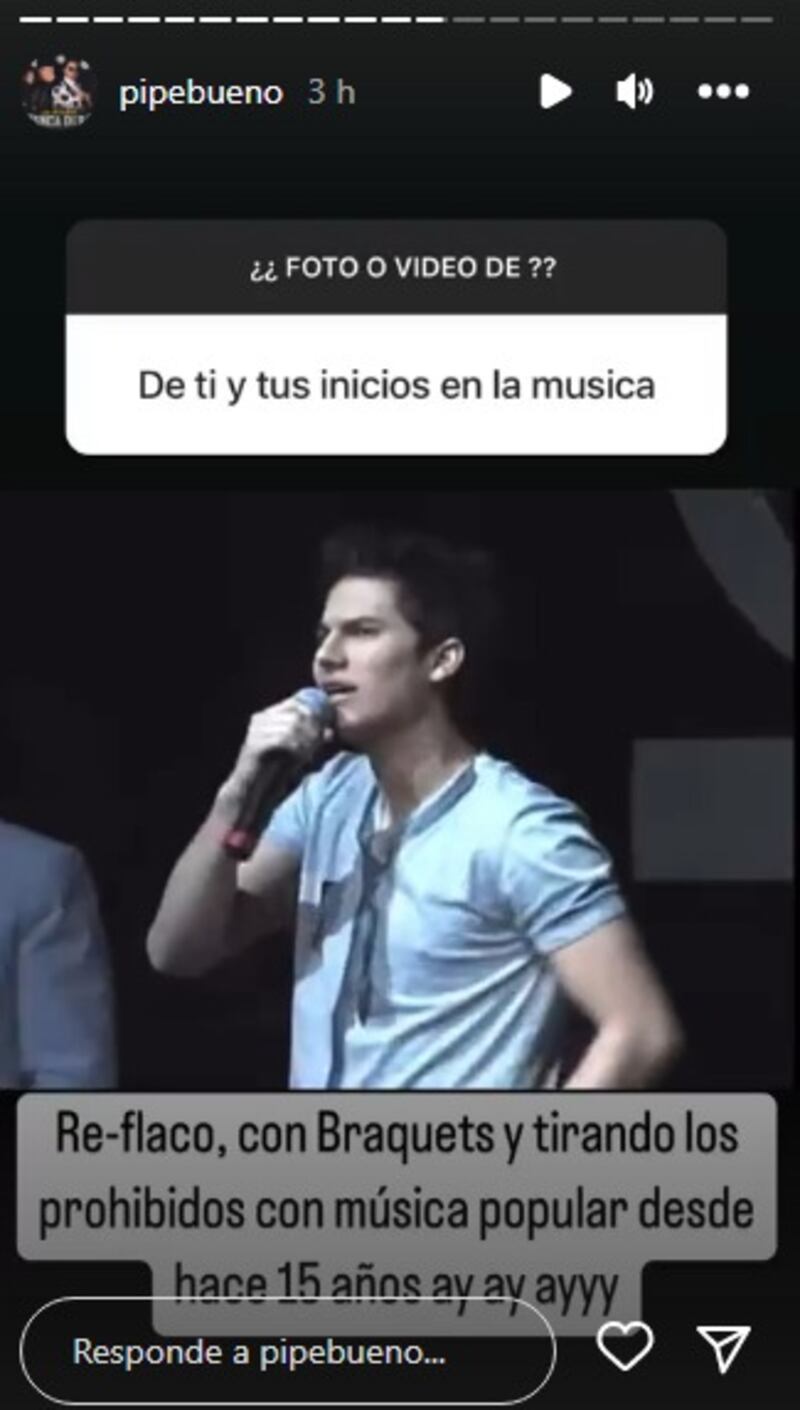The height and width of the screenshot is (1410, 800).
Task: Tap the pipebueno username
Action: pyautogui.click(x=200, y=93)
